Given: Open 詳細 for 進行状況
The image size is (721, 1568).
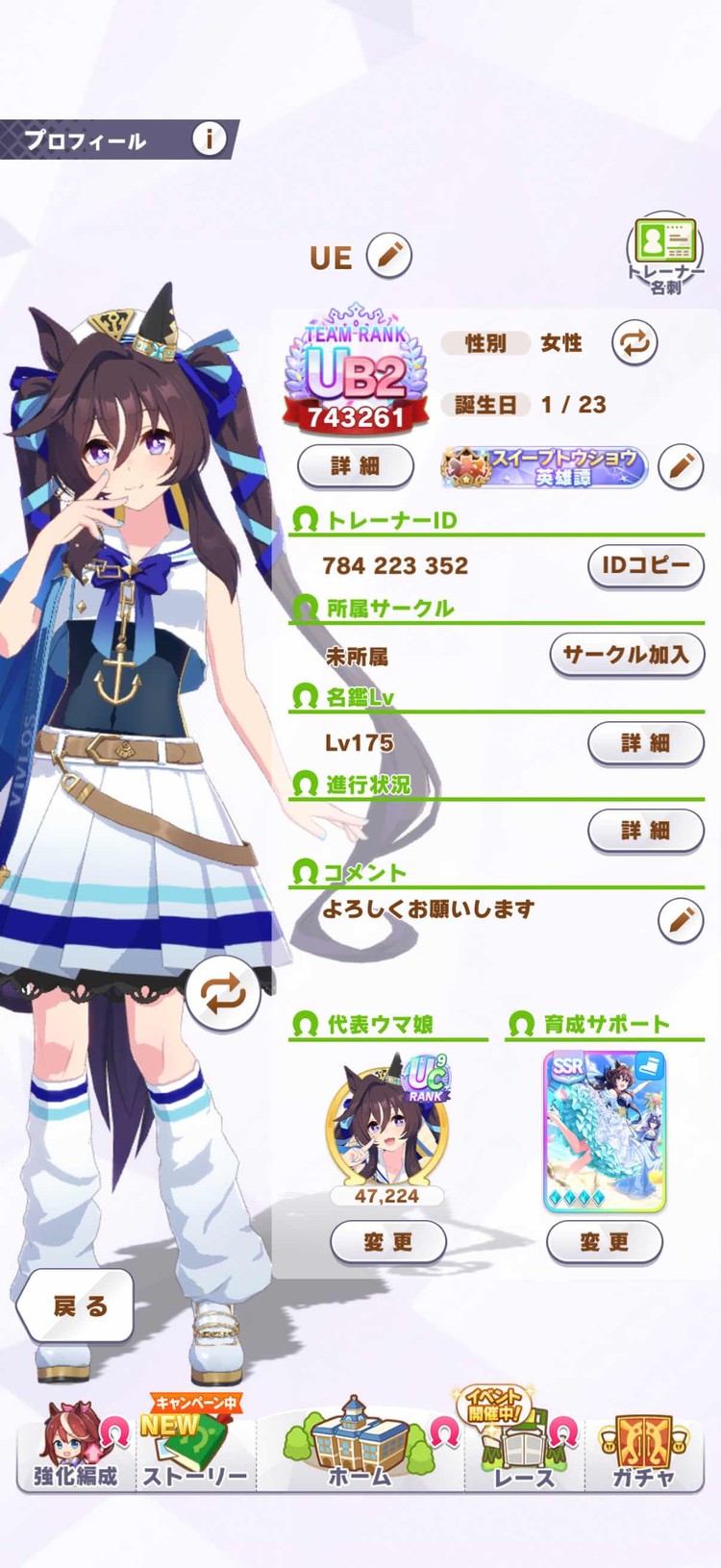Looking at the screenshot, I should (645, 830).
